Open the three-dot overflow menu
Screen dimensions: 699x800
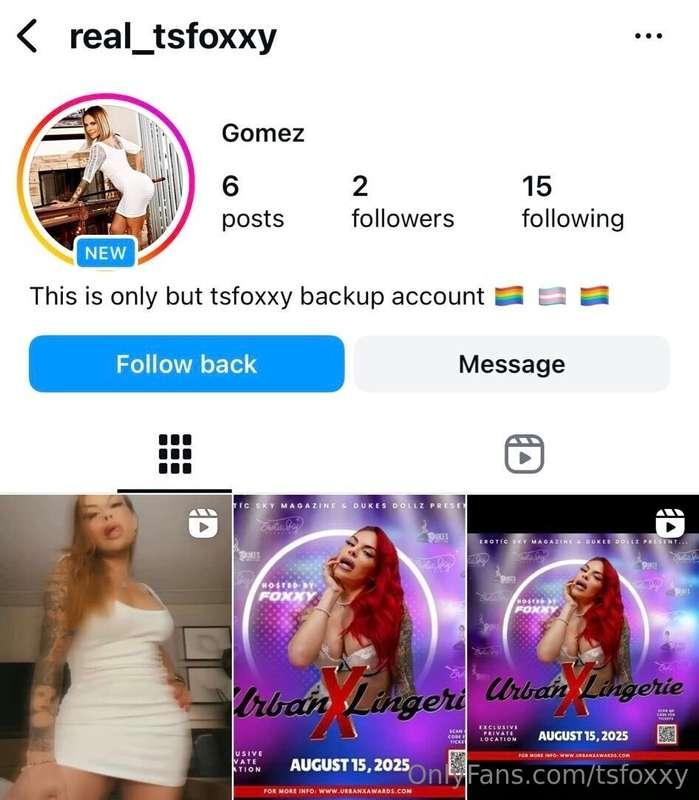click(649, 37)
